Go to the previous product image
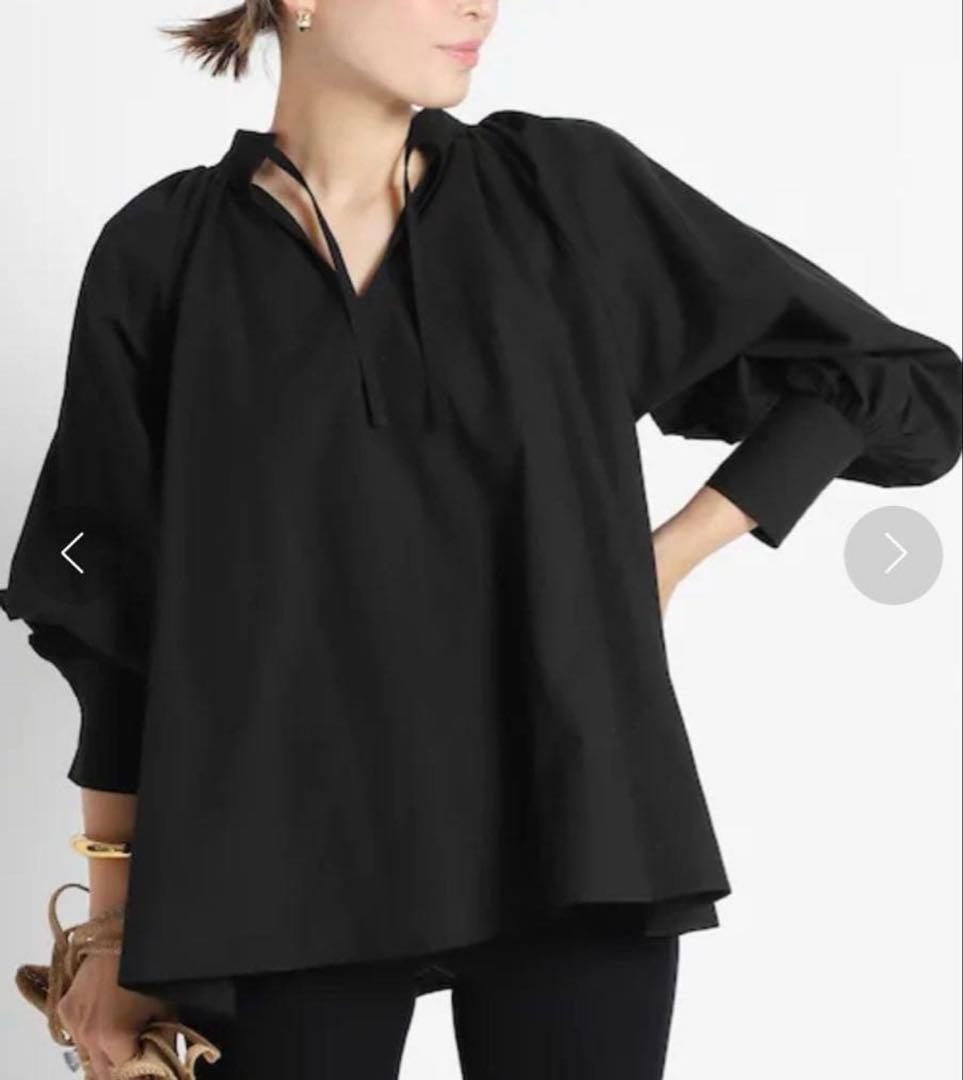 pyautogui.click(x=72, y=554)
